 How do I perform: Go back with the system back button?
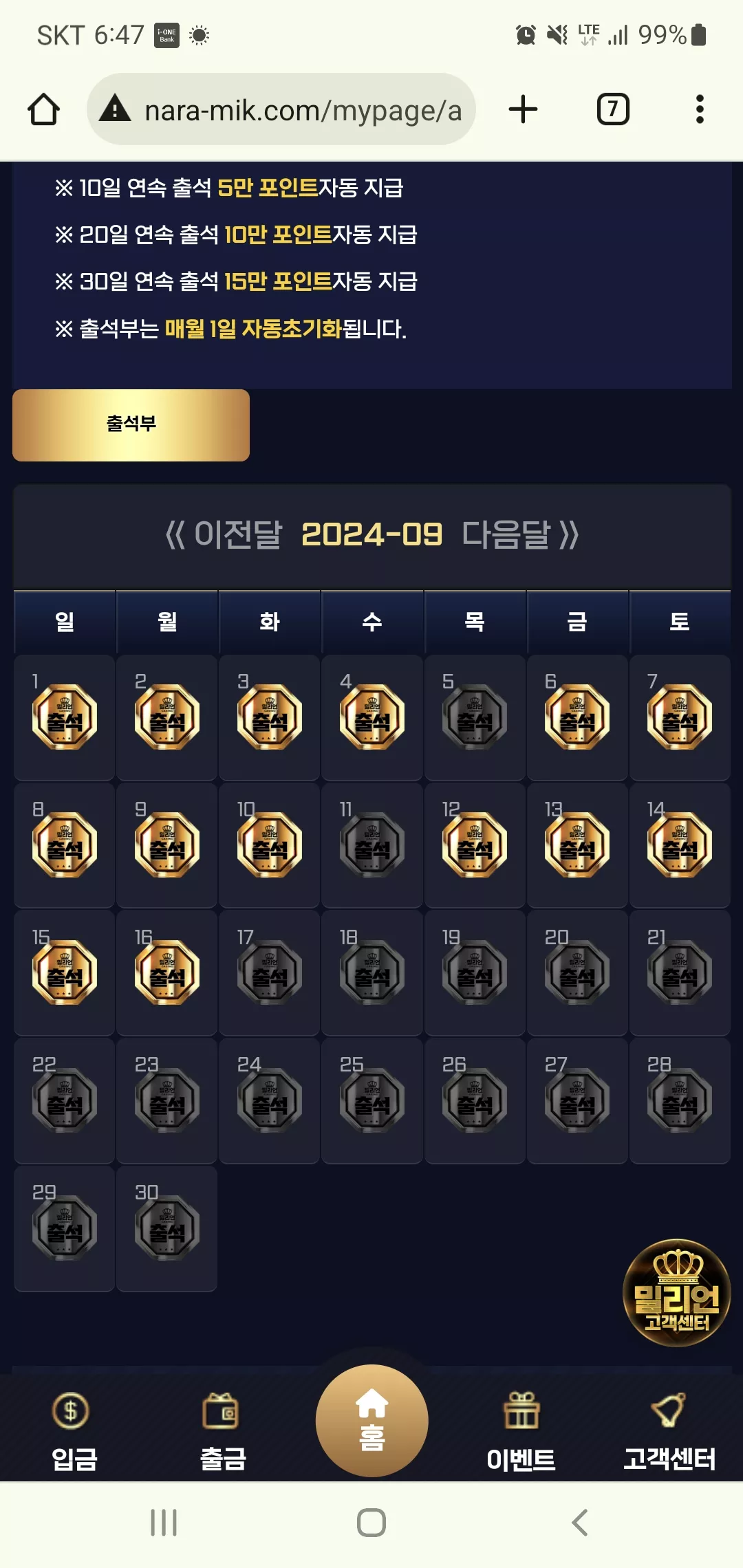580,1523
